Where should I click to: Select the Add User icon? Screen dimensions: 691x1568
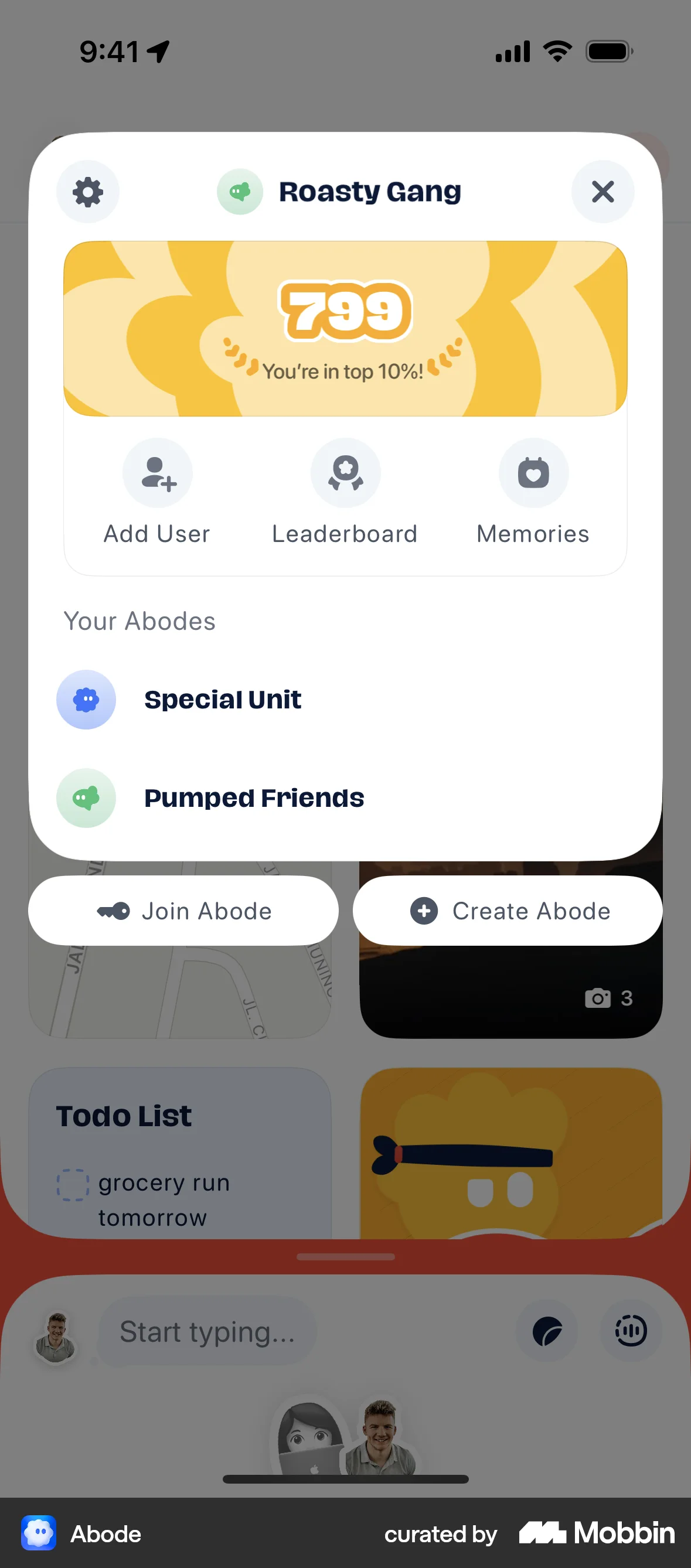click(156, 473)
